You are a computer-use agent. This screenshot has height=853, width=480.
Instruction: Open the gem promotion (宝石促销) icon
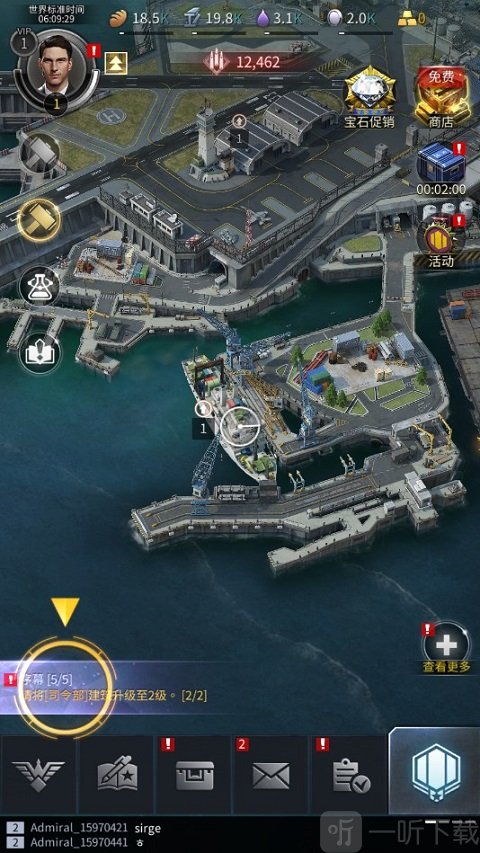pos(370,97)
